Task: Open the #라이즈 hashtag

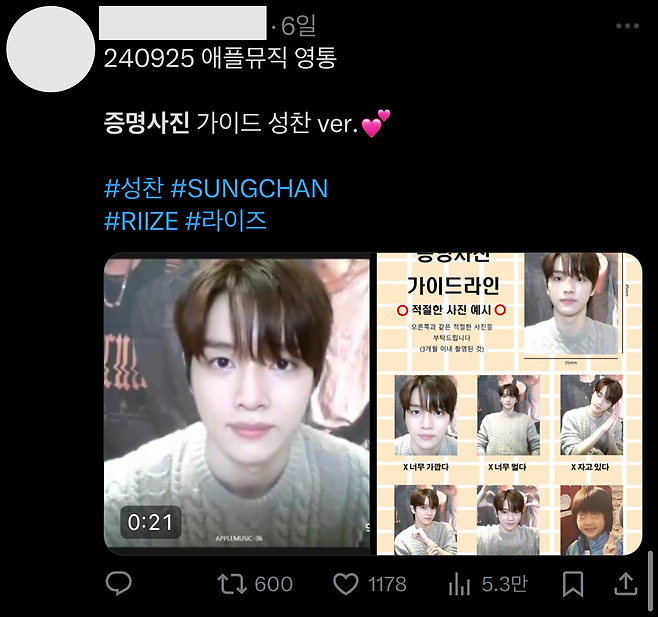Action: (x=226, y=220)
